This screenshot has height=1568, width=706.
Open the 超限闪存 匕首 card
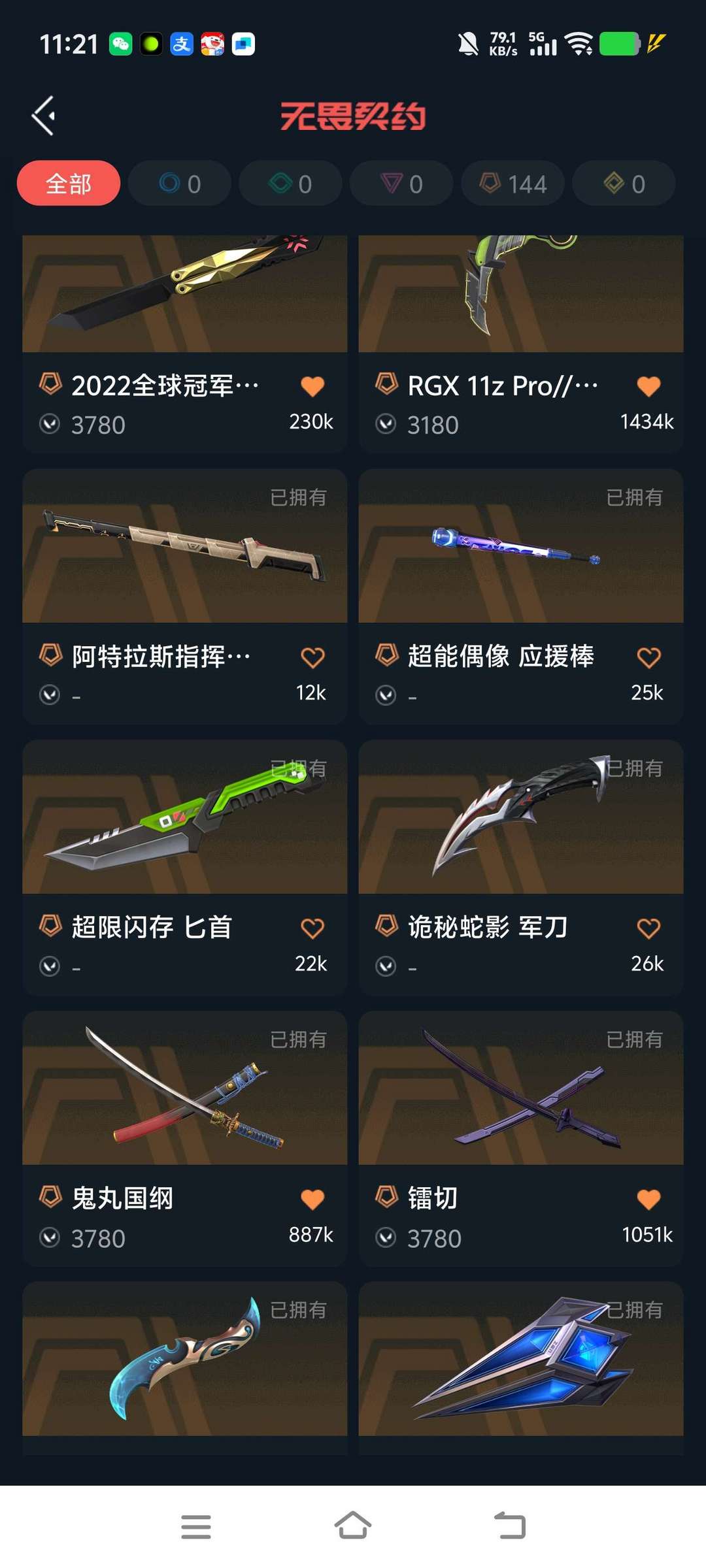[x=184, y=817]
